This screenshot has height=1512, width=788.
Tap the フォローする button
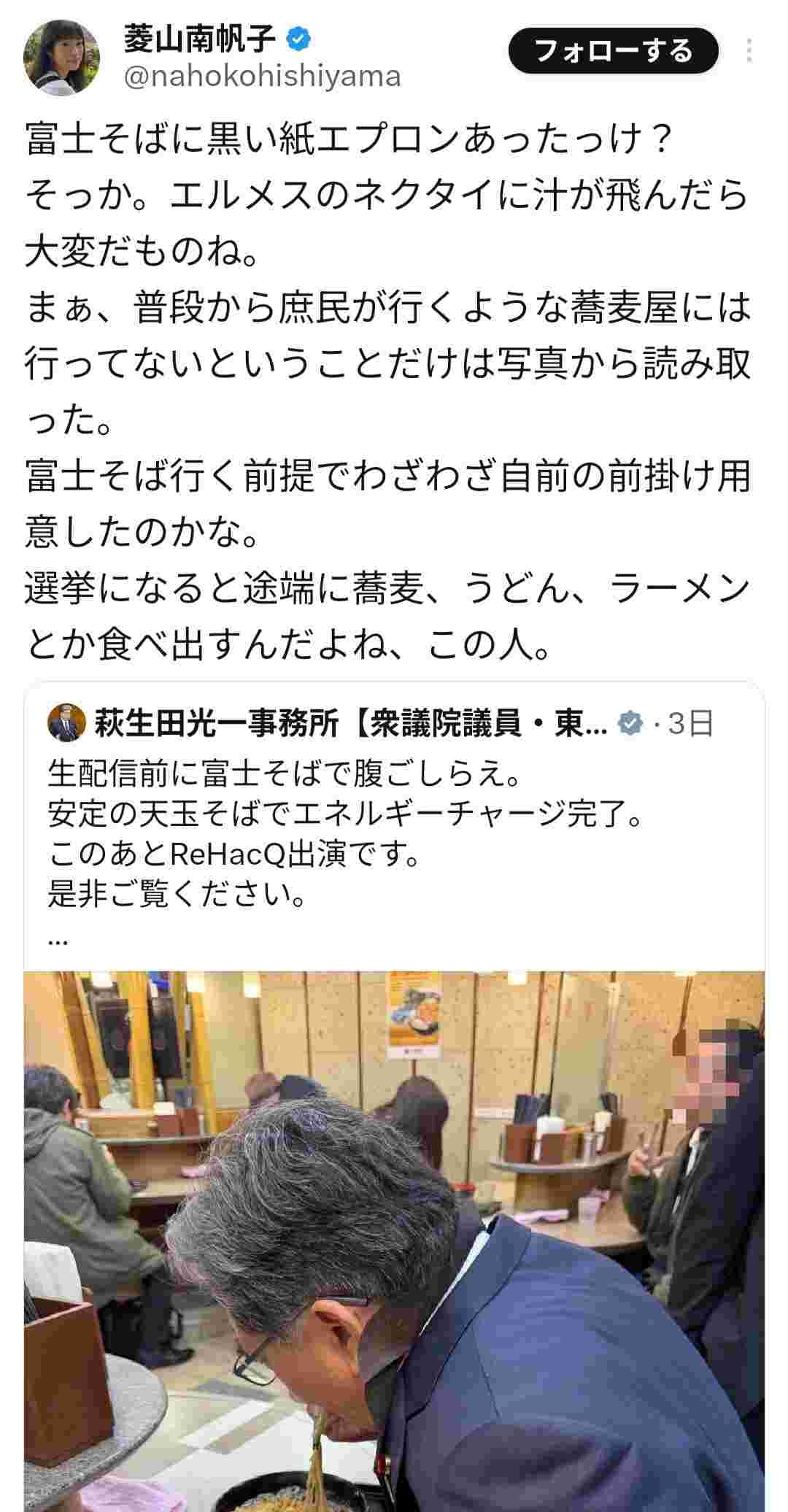[613, 51]
